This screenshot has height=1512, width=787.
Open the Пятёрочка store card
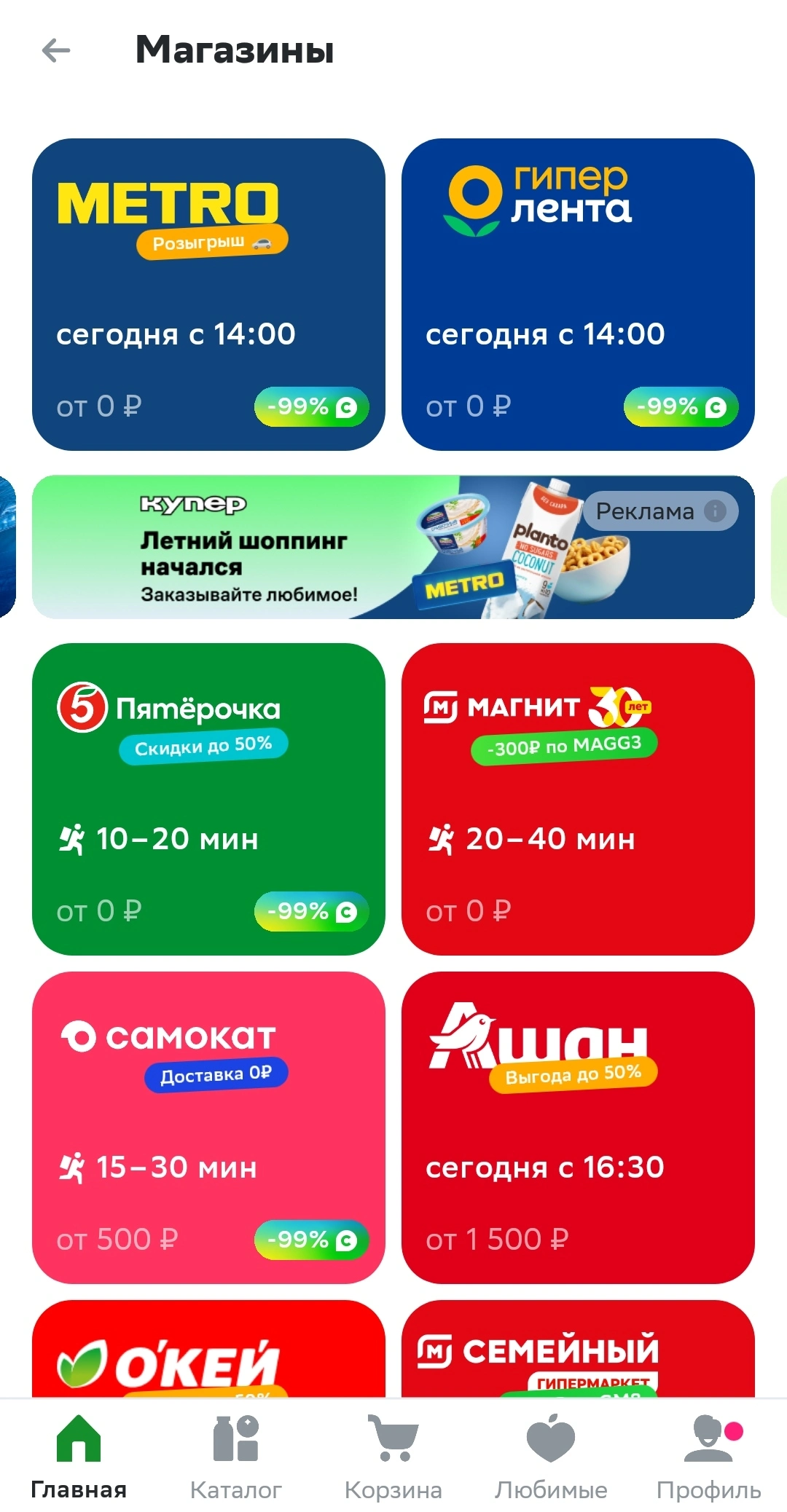208,799
